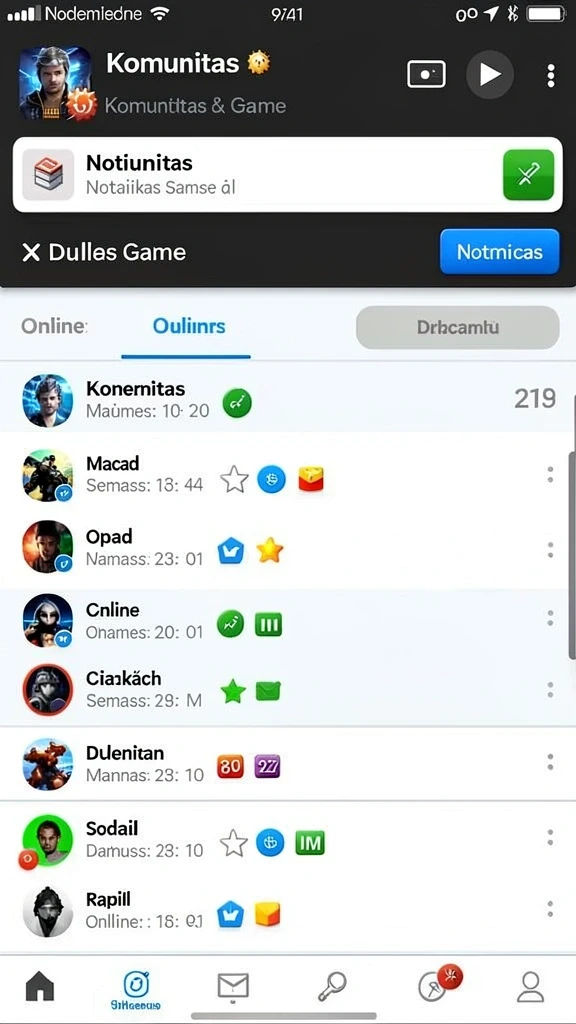Image resolution: width=576 pixels, height=1024 pixels.
Task: Open more options for Rapill
Action: tap(551, 908)
